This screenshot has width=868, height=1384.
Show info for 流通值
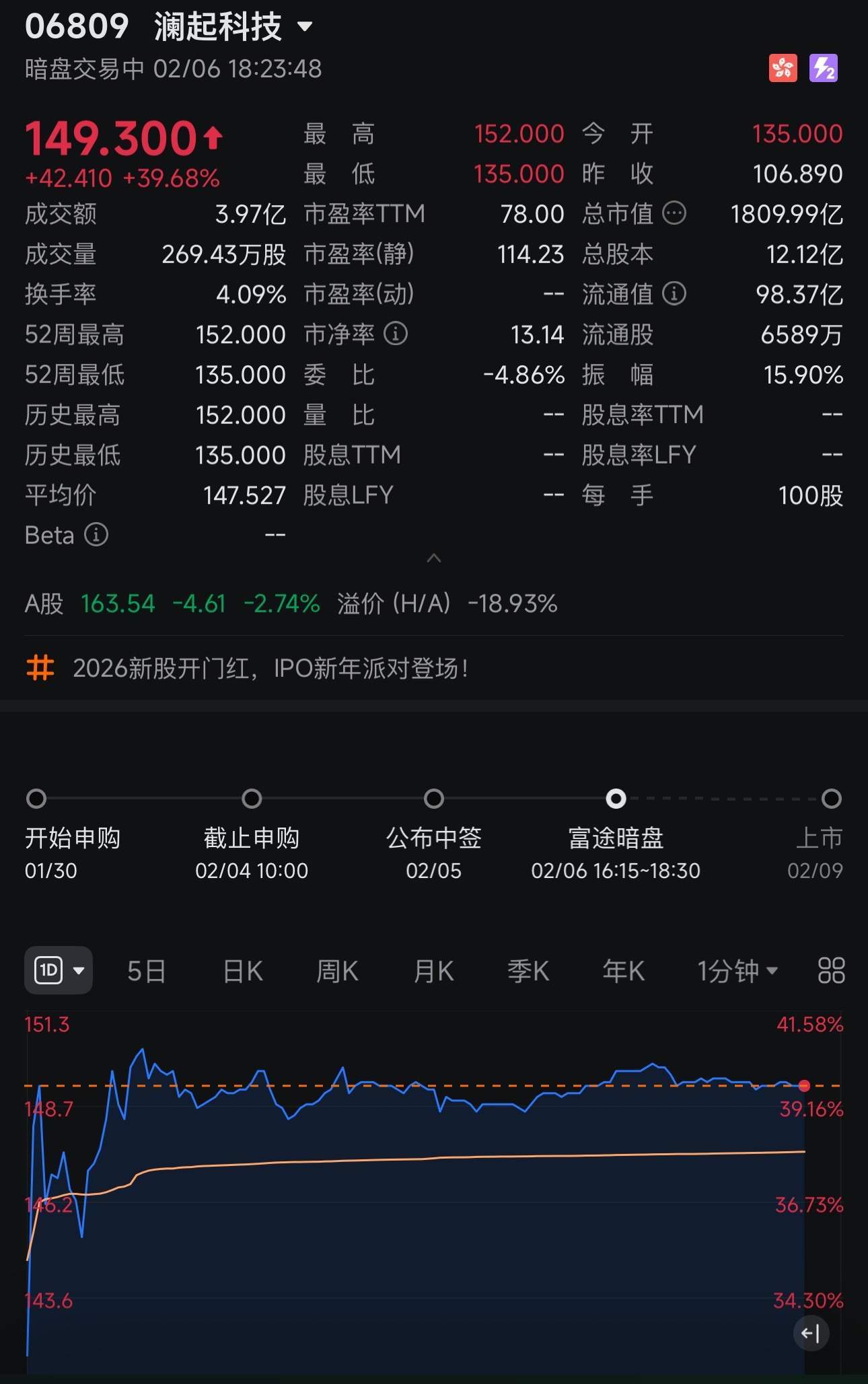674,294
